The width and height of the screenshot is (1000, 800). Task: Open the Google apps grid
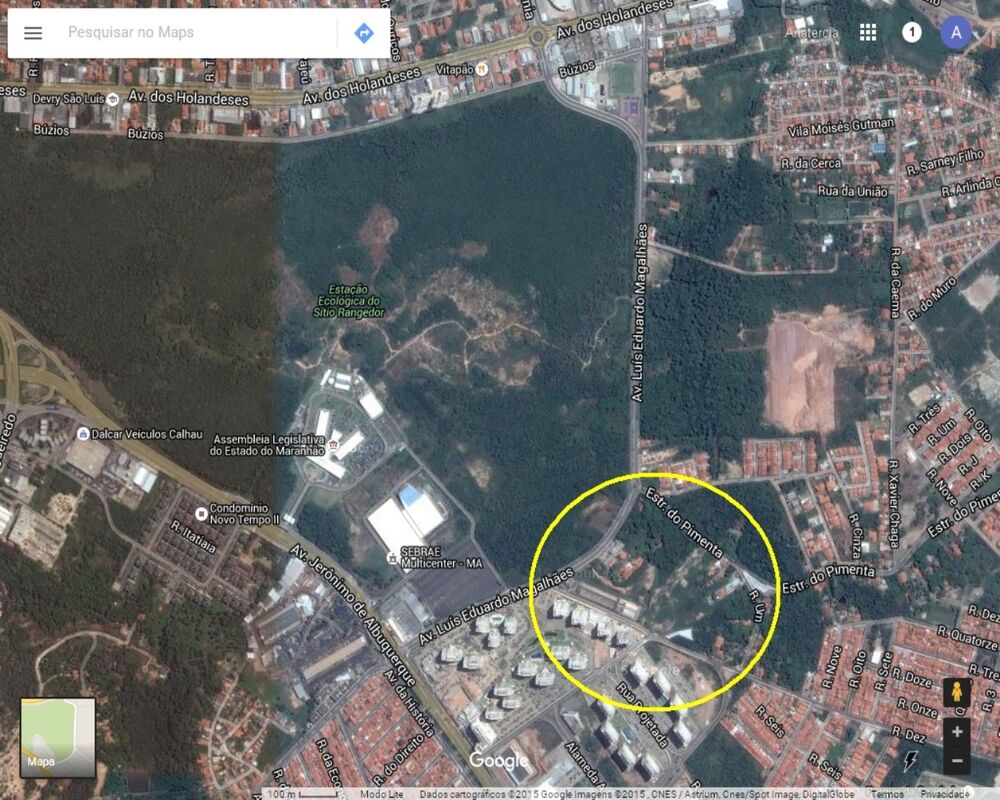pyautogui.click(x=868, y=33)
